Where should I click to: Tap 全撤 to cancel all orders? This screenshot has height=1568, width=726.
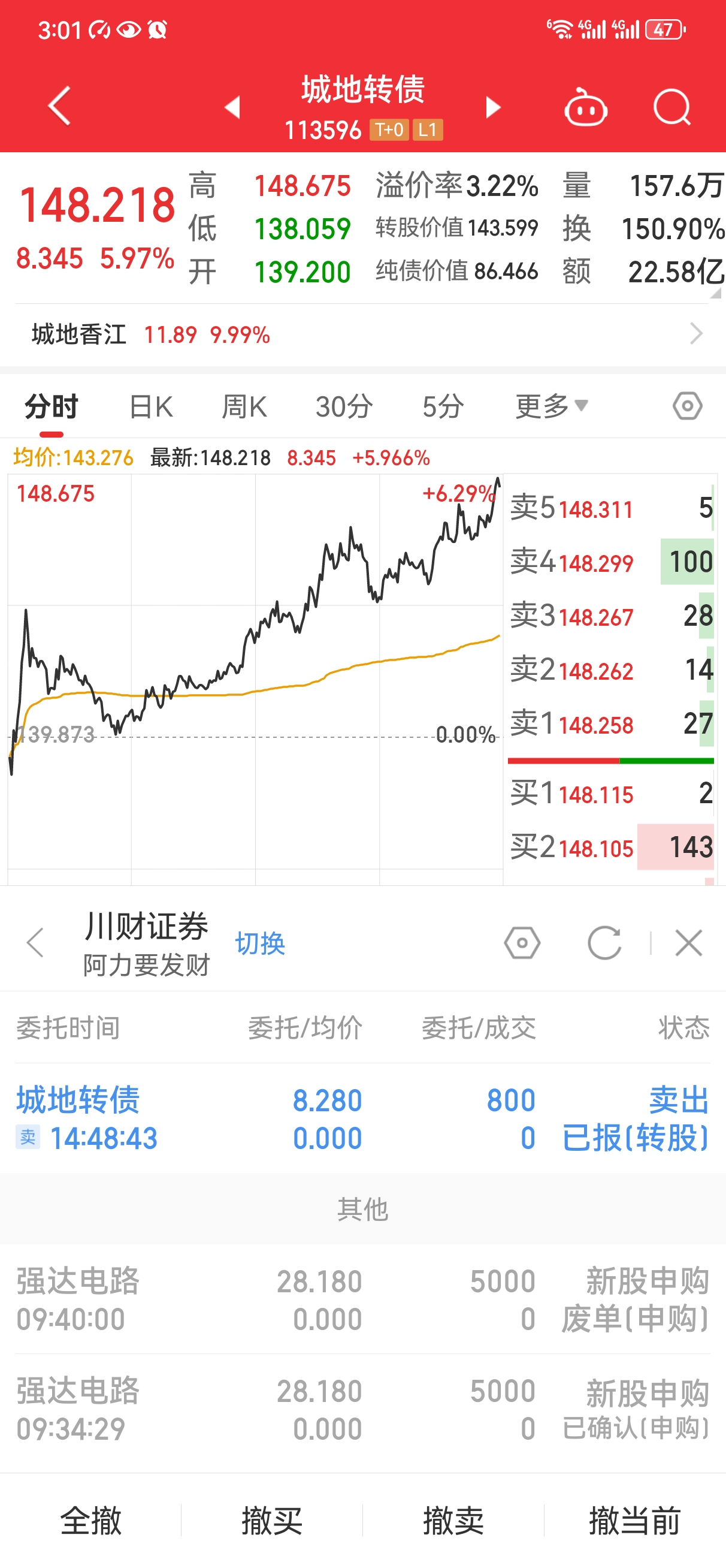(90, 1521)
